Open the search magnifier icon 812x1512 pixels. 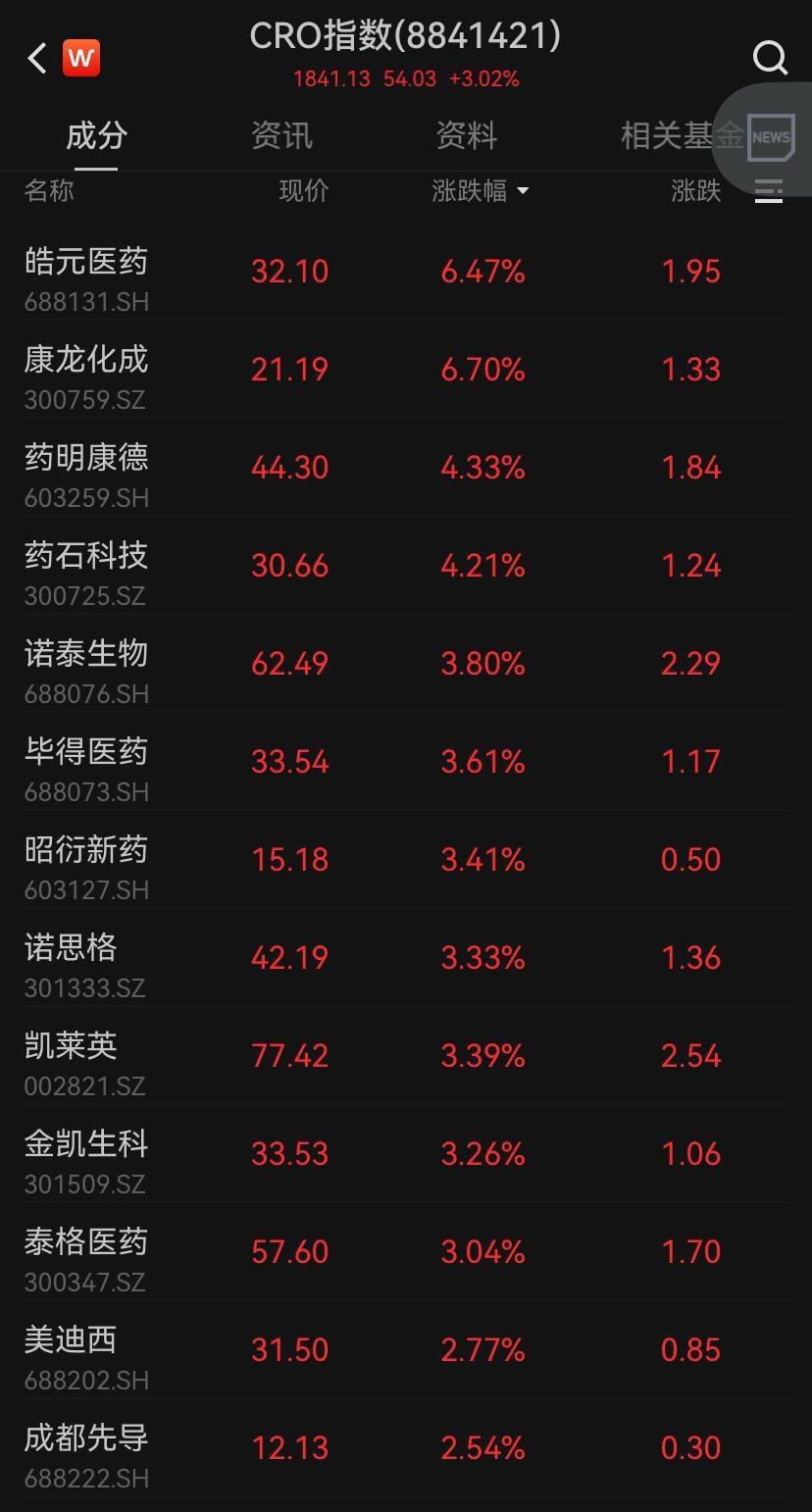(x=770, y=58)
